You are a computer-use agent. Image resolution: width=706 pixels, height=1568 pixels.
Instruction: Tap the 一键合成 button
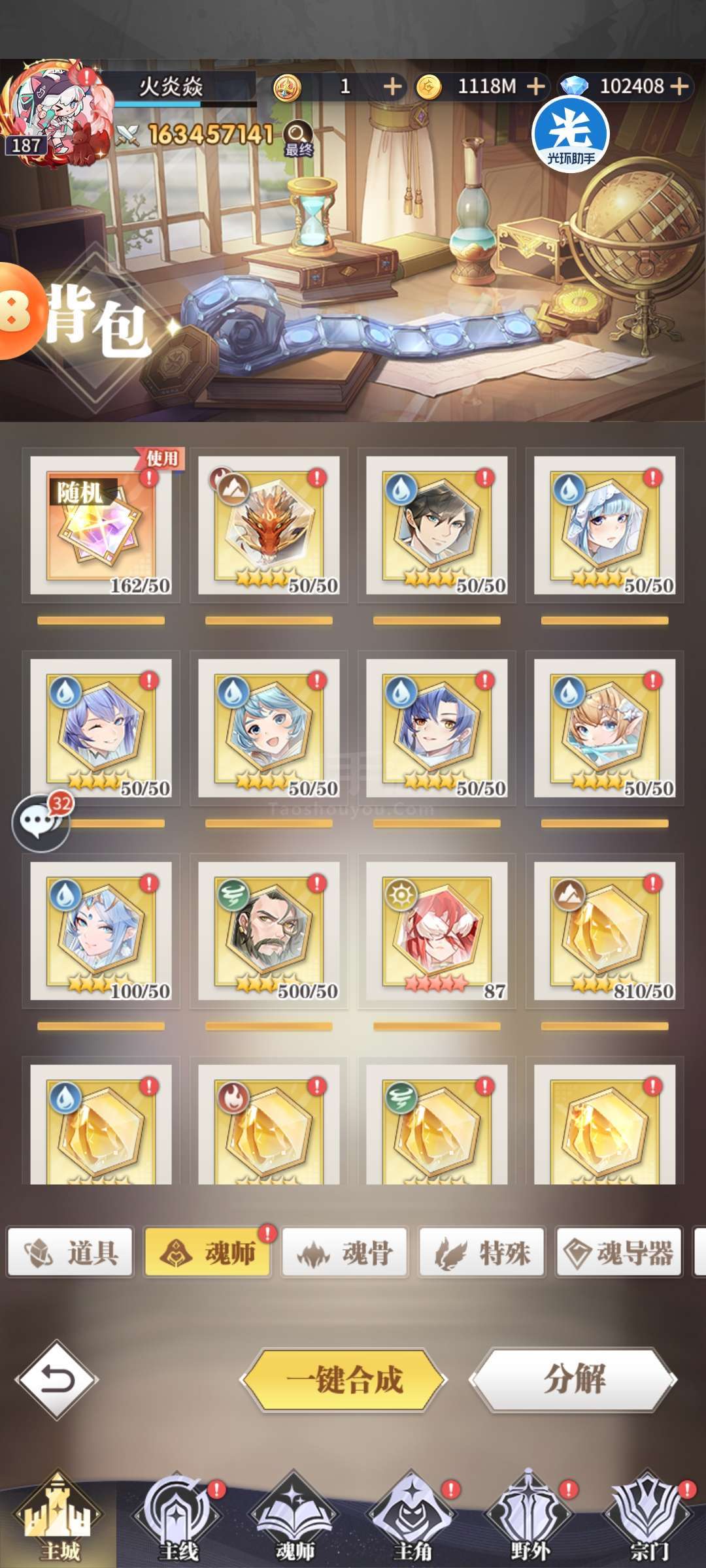click(x=345, y=1380)
